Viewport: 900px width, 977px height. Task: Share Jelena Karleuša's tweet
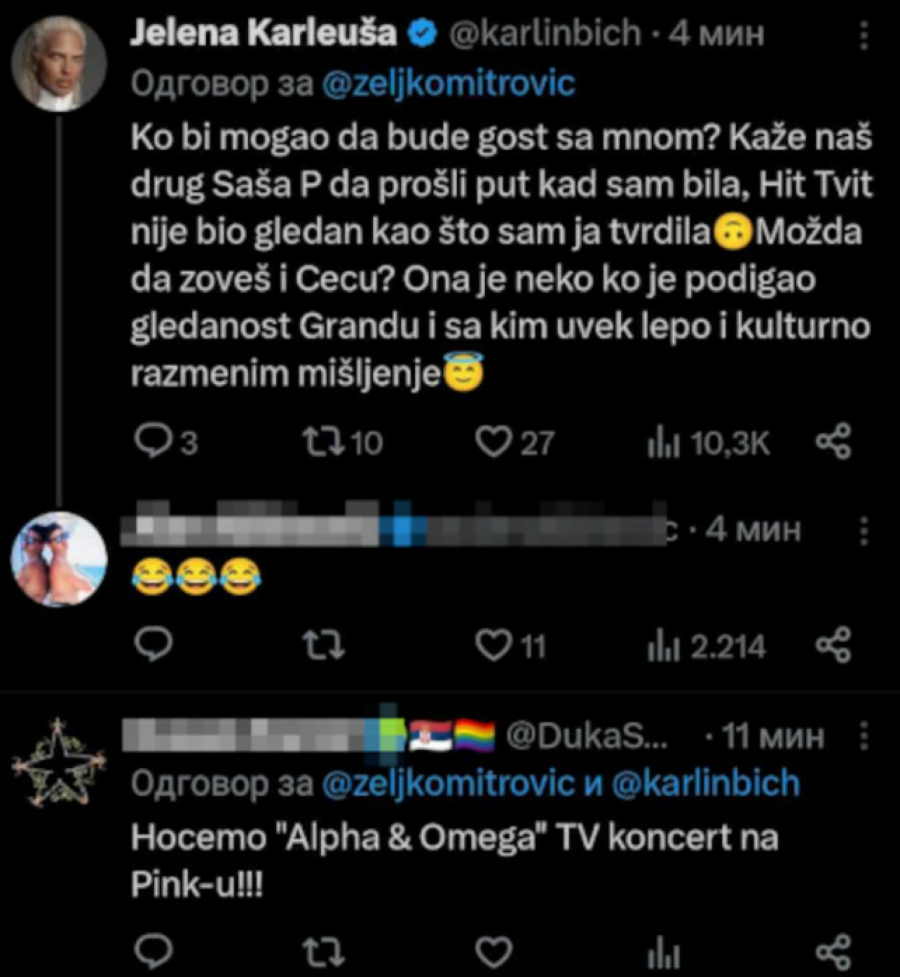pos(835,442)
